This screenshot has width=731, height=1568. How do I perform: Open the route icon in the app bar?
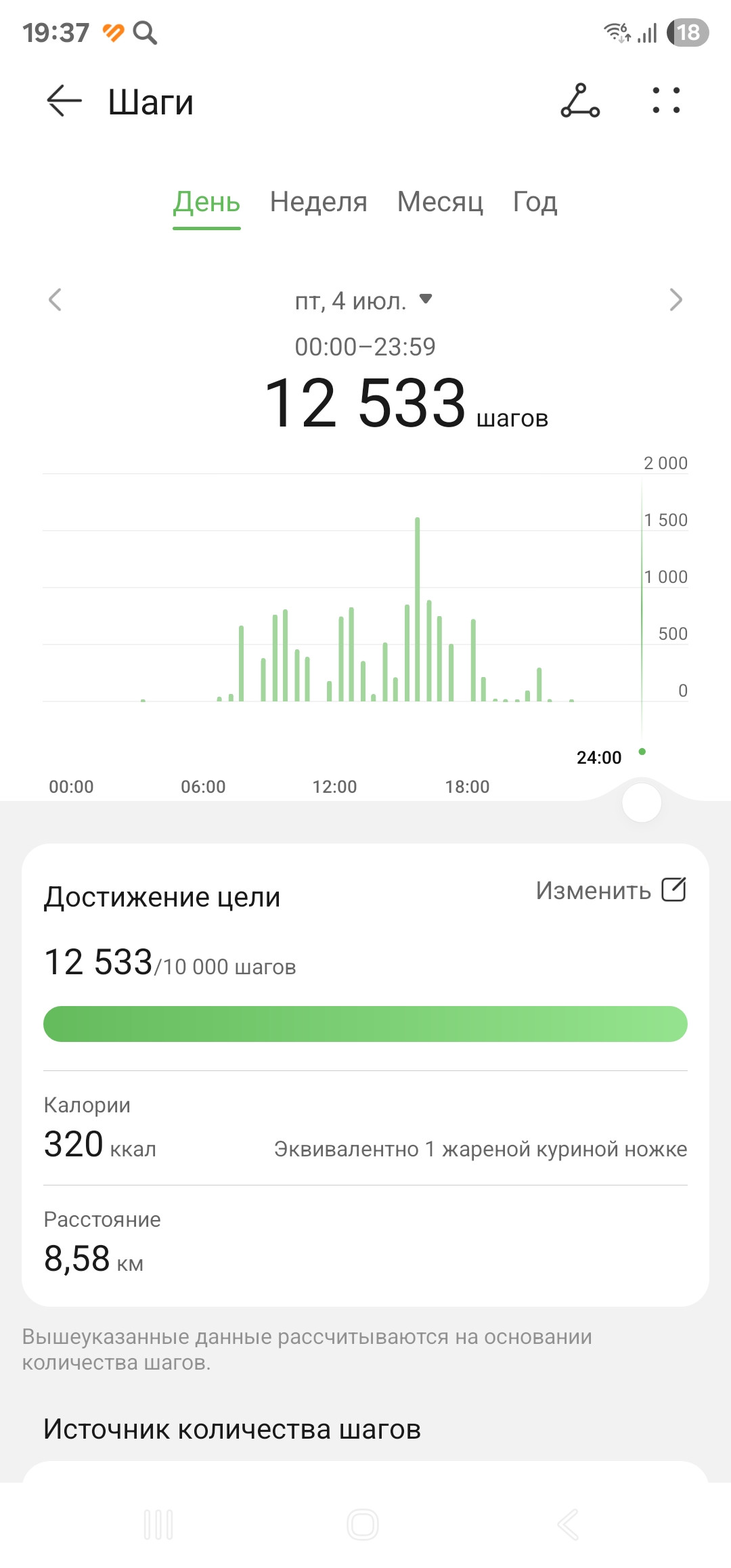tap(580, 101)
